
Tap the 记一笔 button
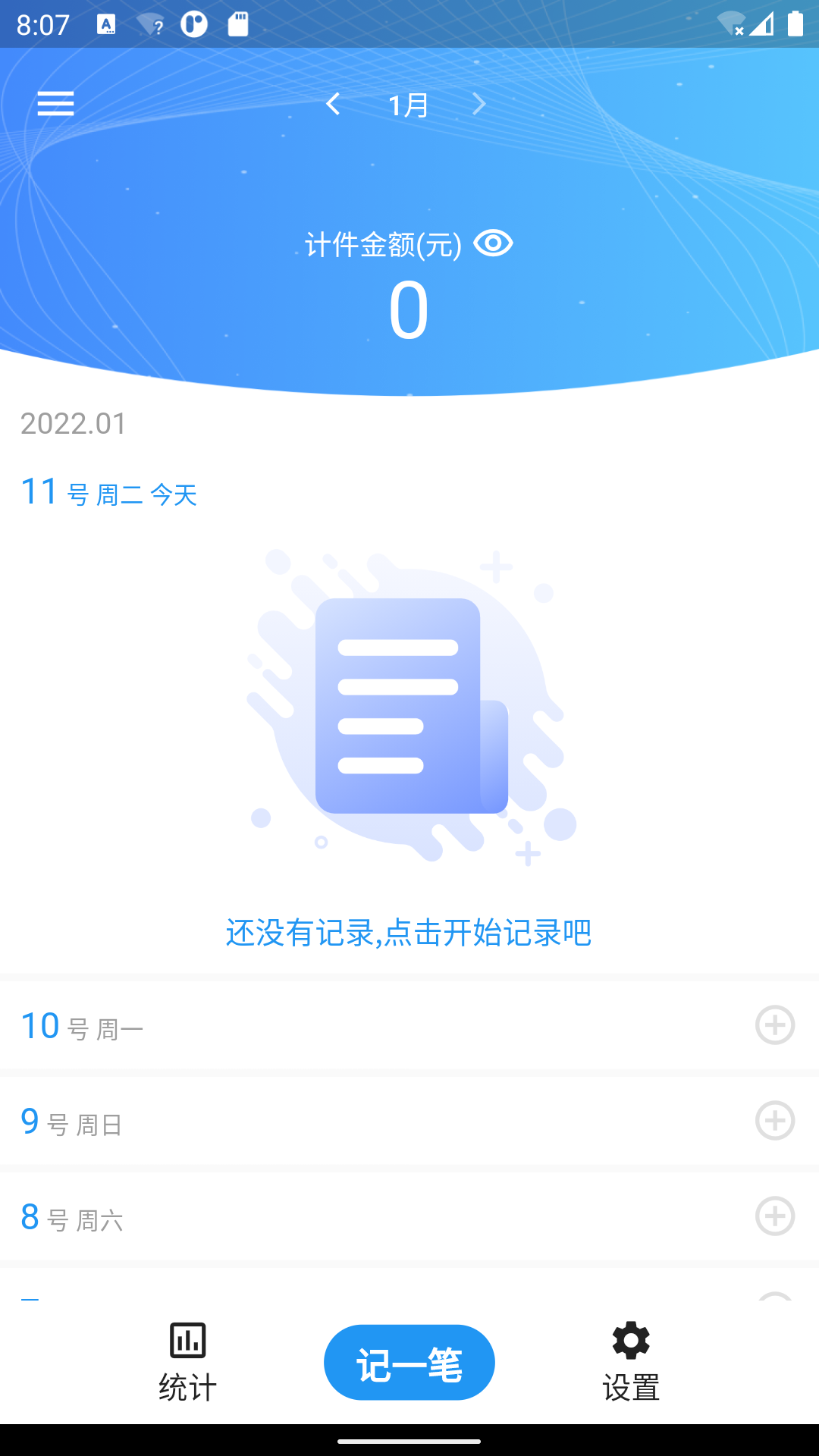[409, 1363]
